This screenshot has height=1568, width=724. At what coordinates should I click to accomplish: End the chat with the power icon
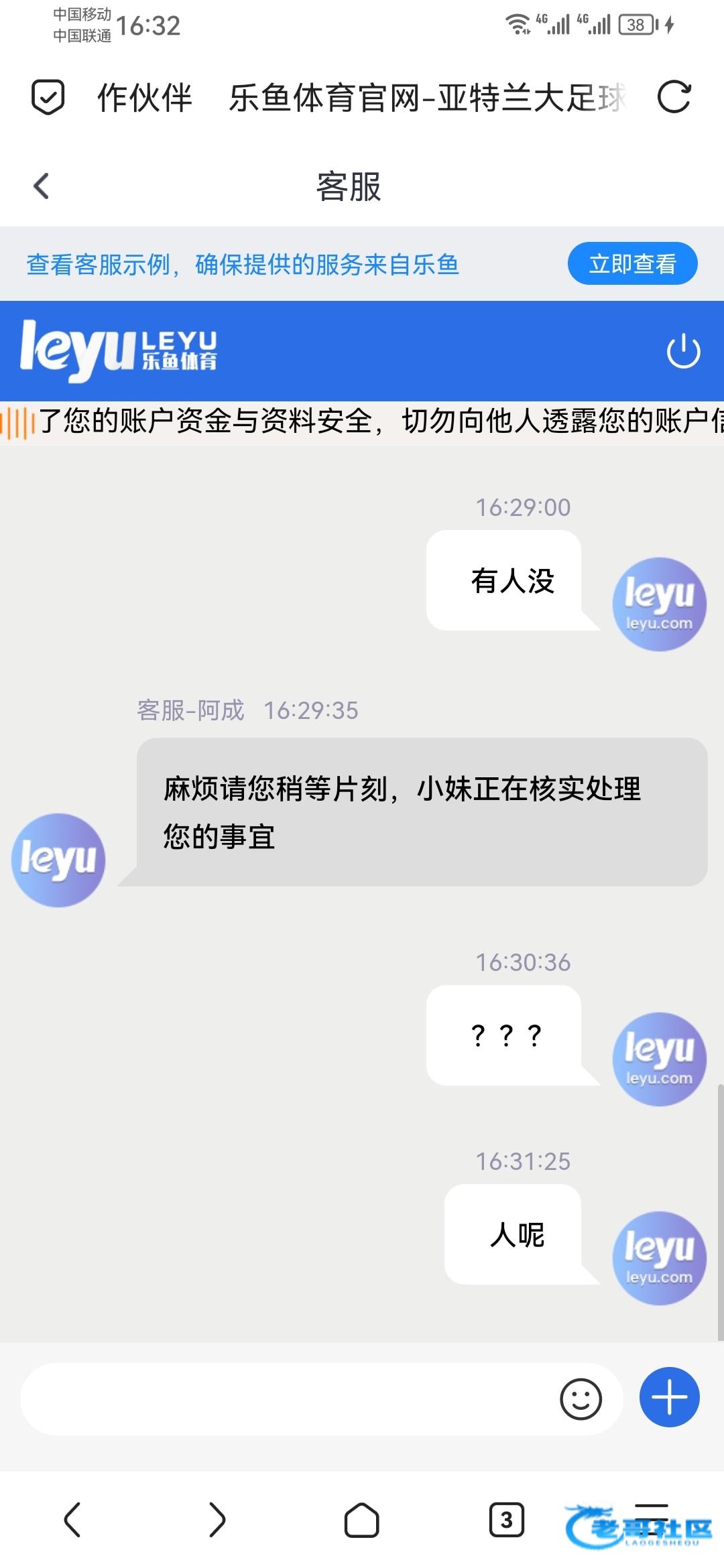click(683, 350)
